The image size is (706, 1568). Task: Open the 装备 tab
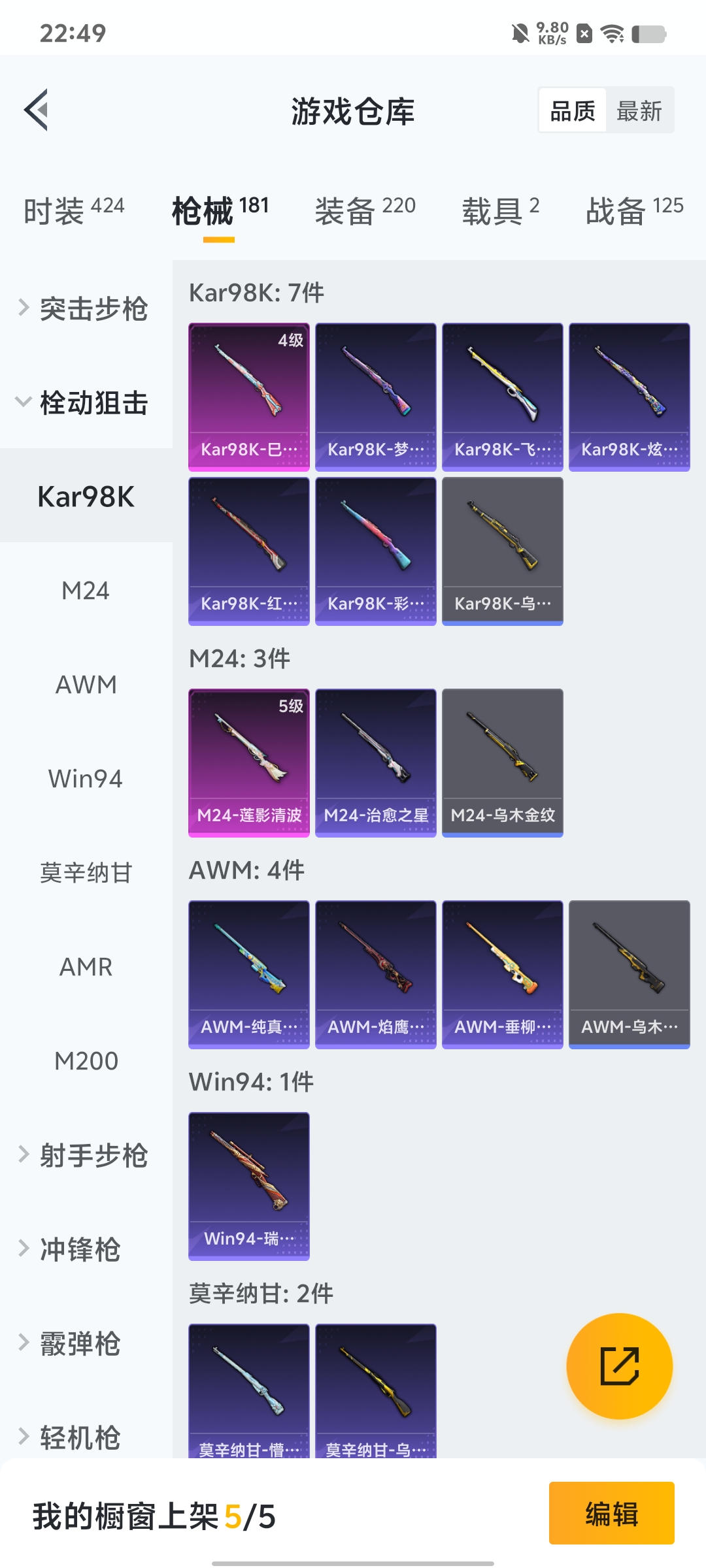(365, 210)
